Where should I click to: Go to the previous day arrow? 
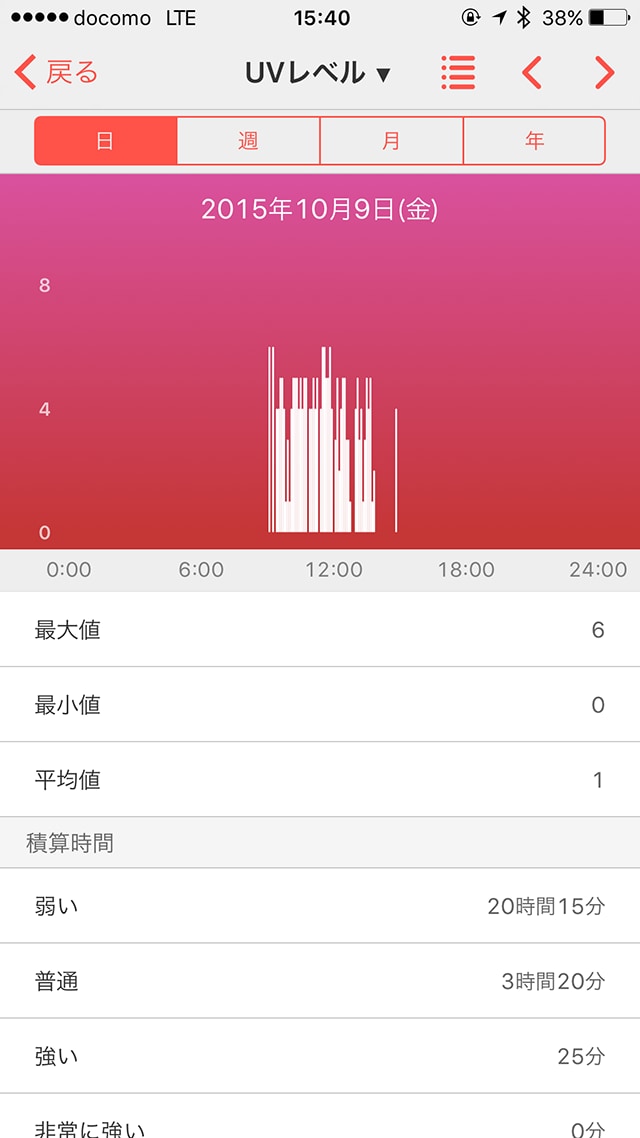(531, 73)
